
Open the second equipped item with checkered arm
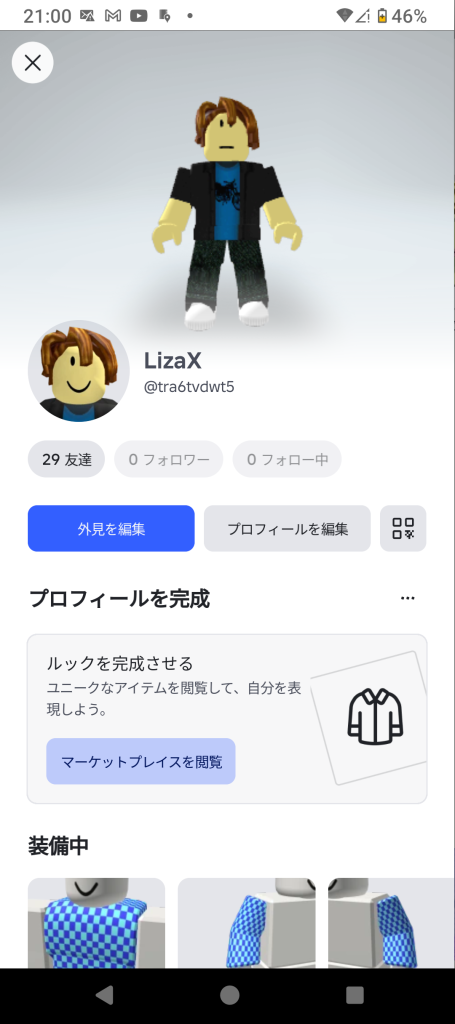(x=247, y=923)
